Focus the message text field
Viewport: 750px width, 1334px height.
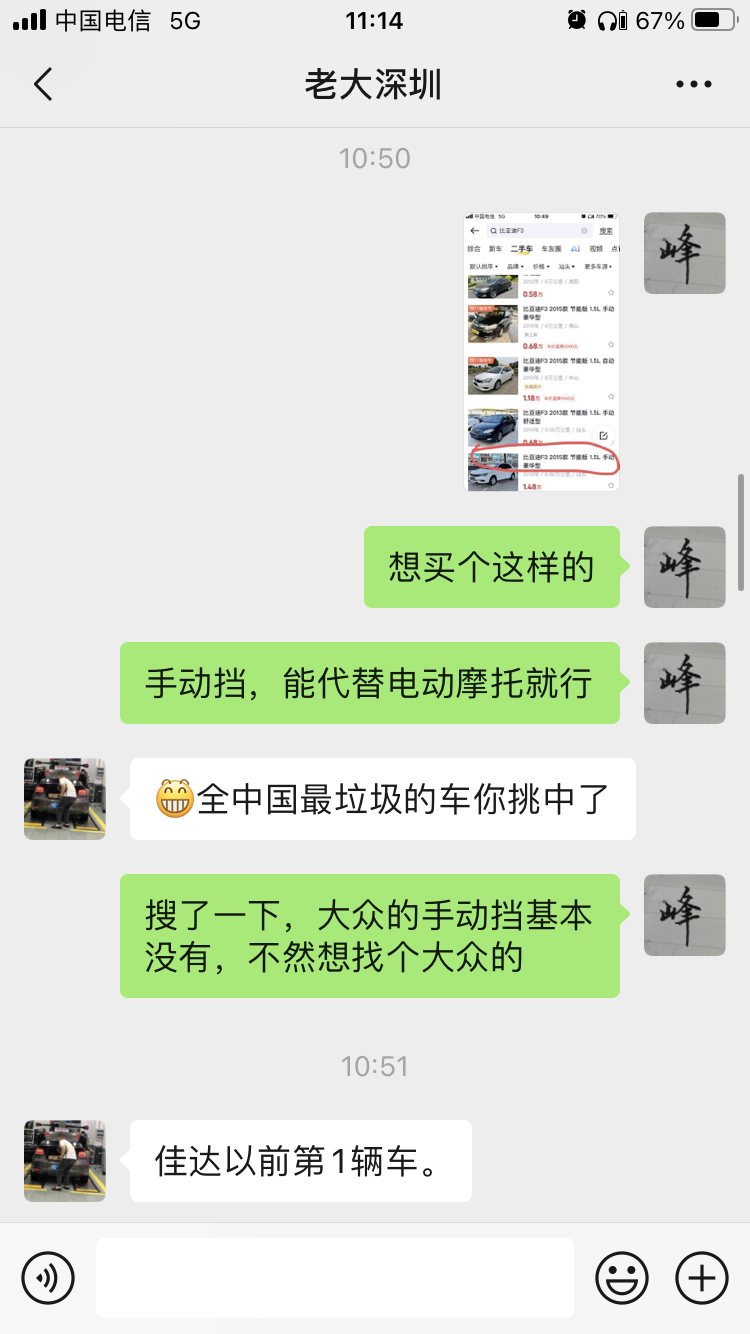tap(334, 1278)
